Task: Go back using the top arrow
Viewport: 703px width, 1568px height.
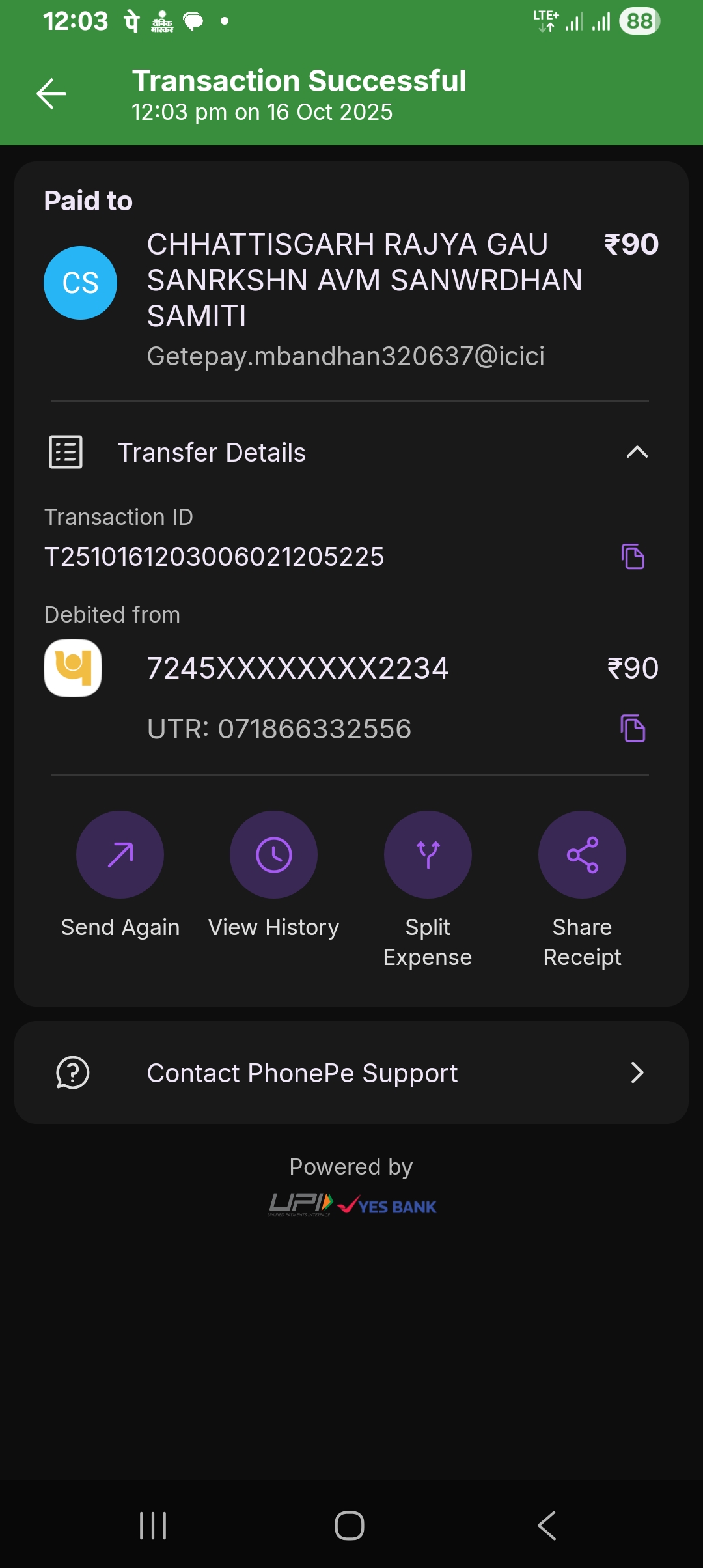Action: coord(51,94)
